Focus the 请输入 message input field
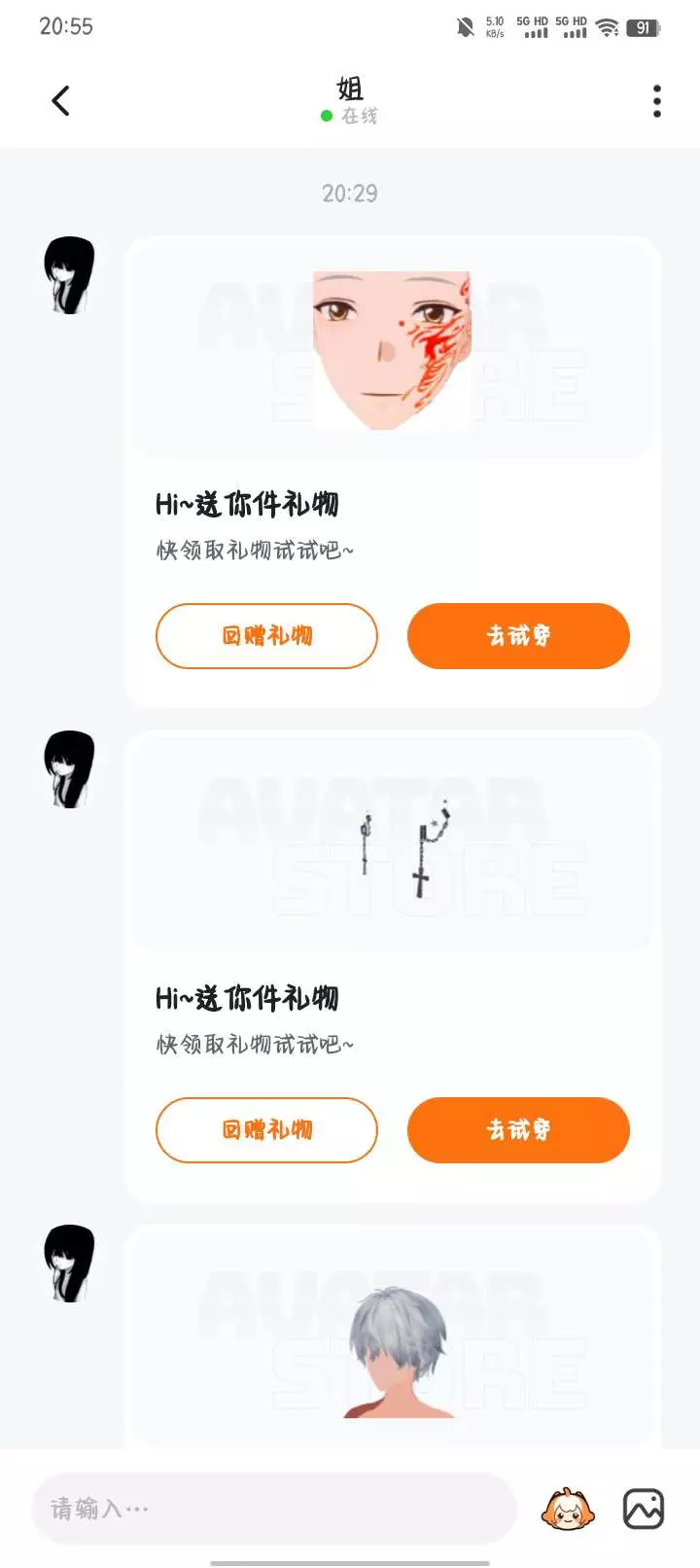Screen dimensions: 700x1568 click(x=274, y=1509)
